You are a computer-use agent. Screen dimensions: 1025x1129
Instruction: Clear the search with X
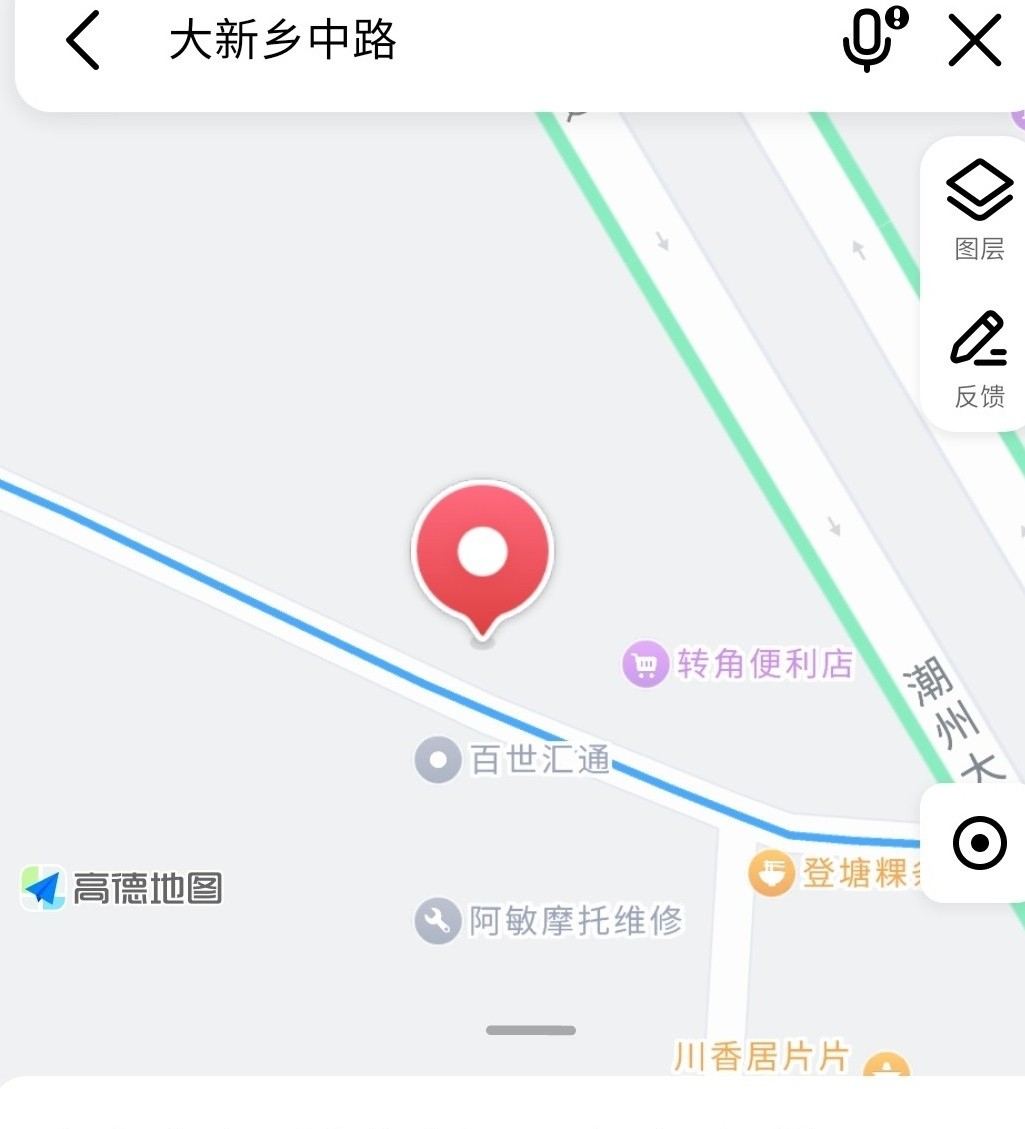(x=974, y=42)
